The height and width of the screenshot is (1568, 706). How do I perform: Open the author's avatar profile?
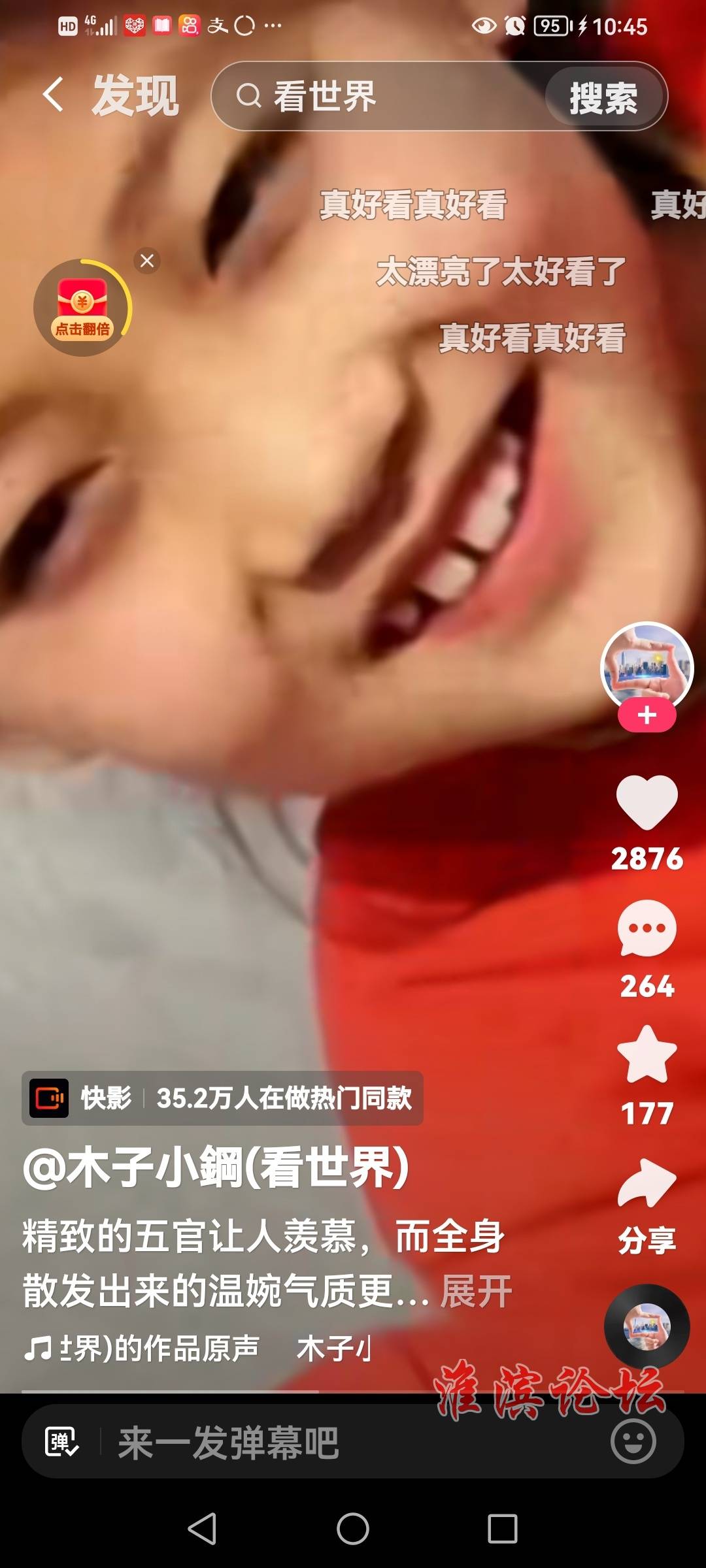pos(647,665)
